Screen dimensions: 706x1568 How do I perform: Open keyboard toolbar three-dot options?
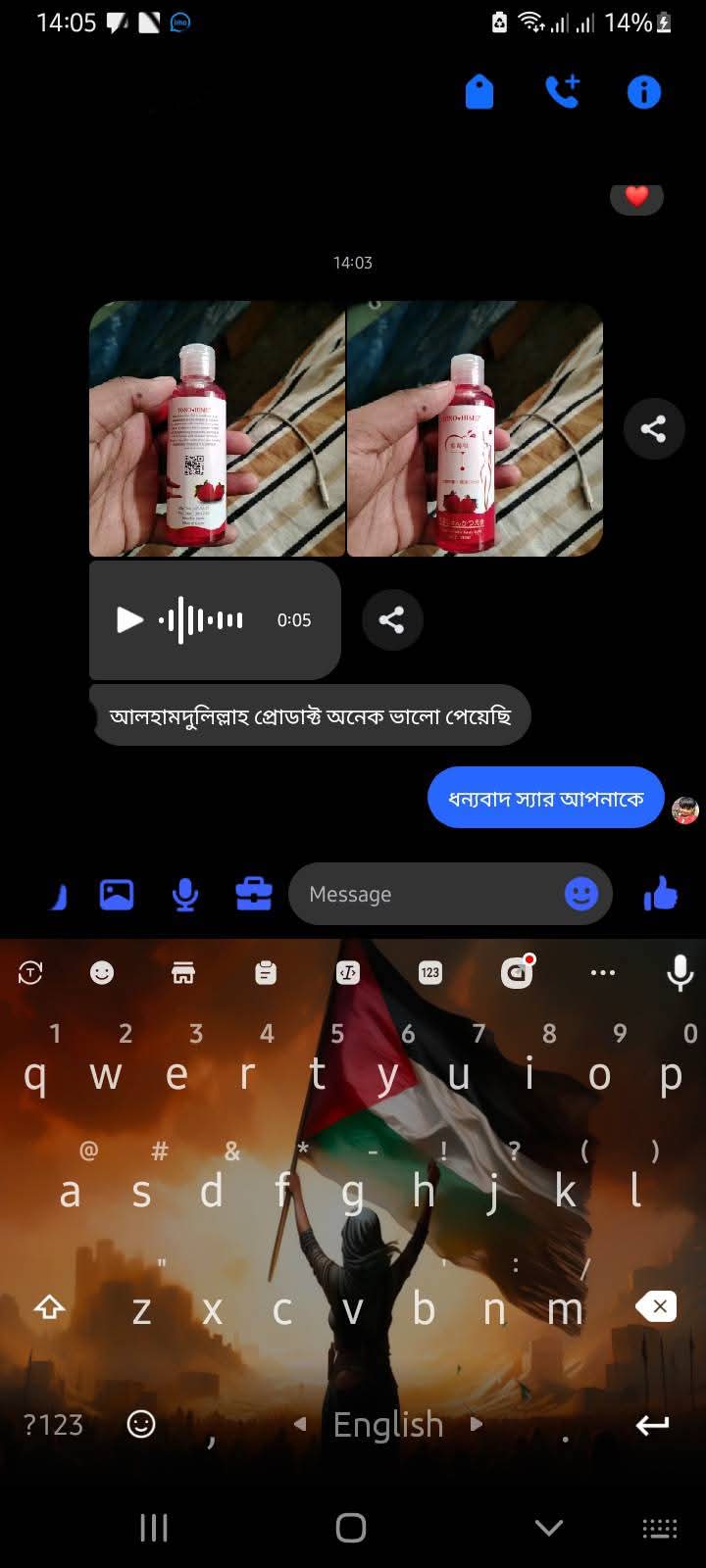603,972
